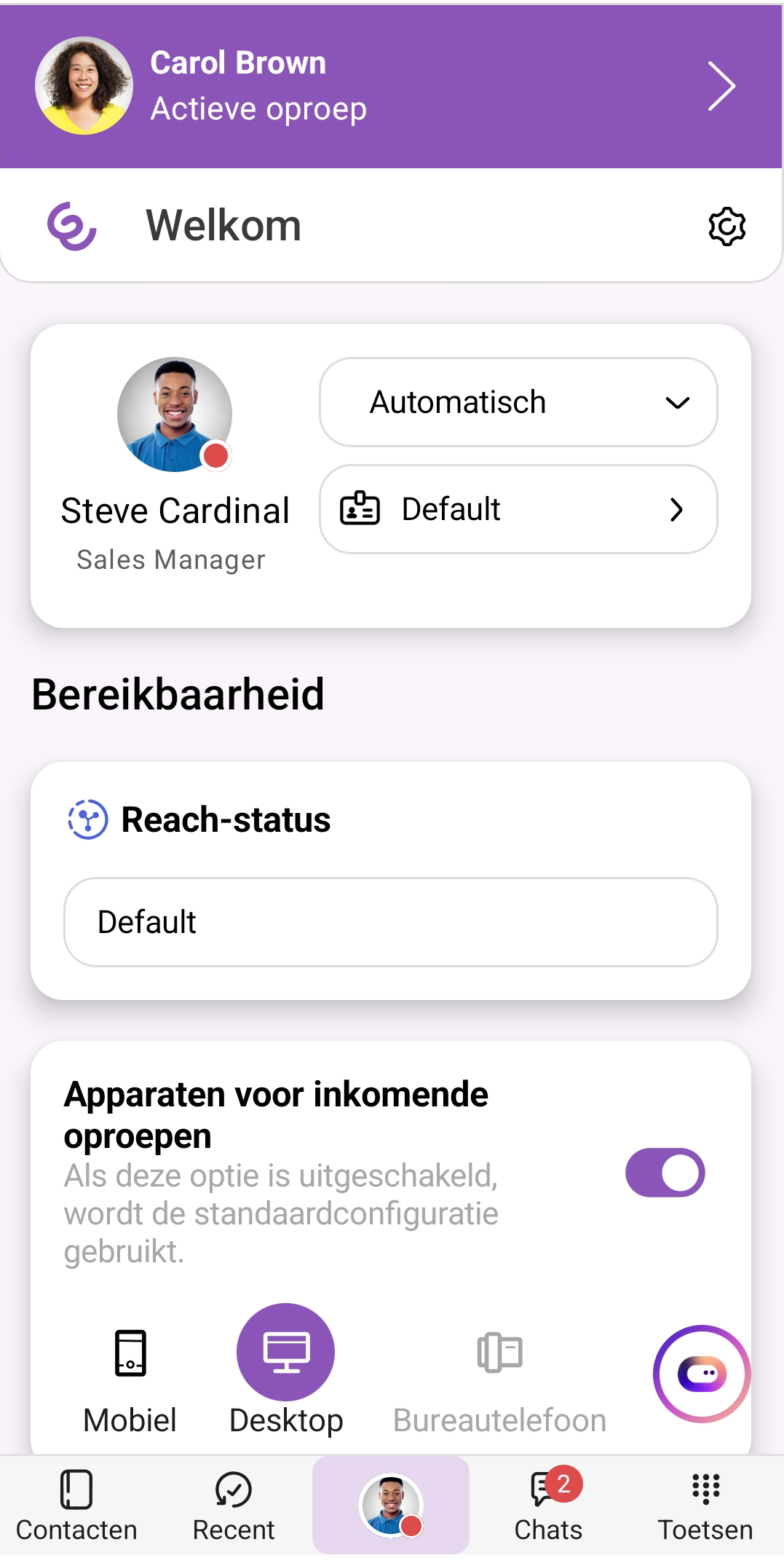Image resolution: width=784 pixels, height=1566 pixels.
Task: Tap the Reach-status Default field
Action: pyautogui.click(x=391, y=922)
